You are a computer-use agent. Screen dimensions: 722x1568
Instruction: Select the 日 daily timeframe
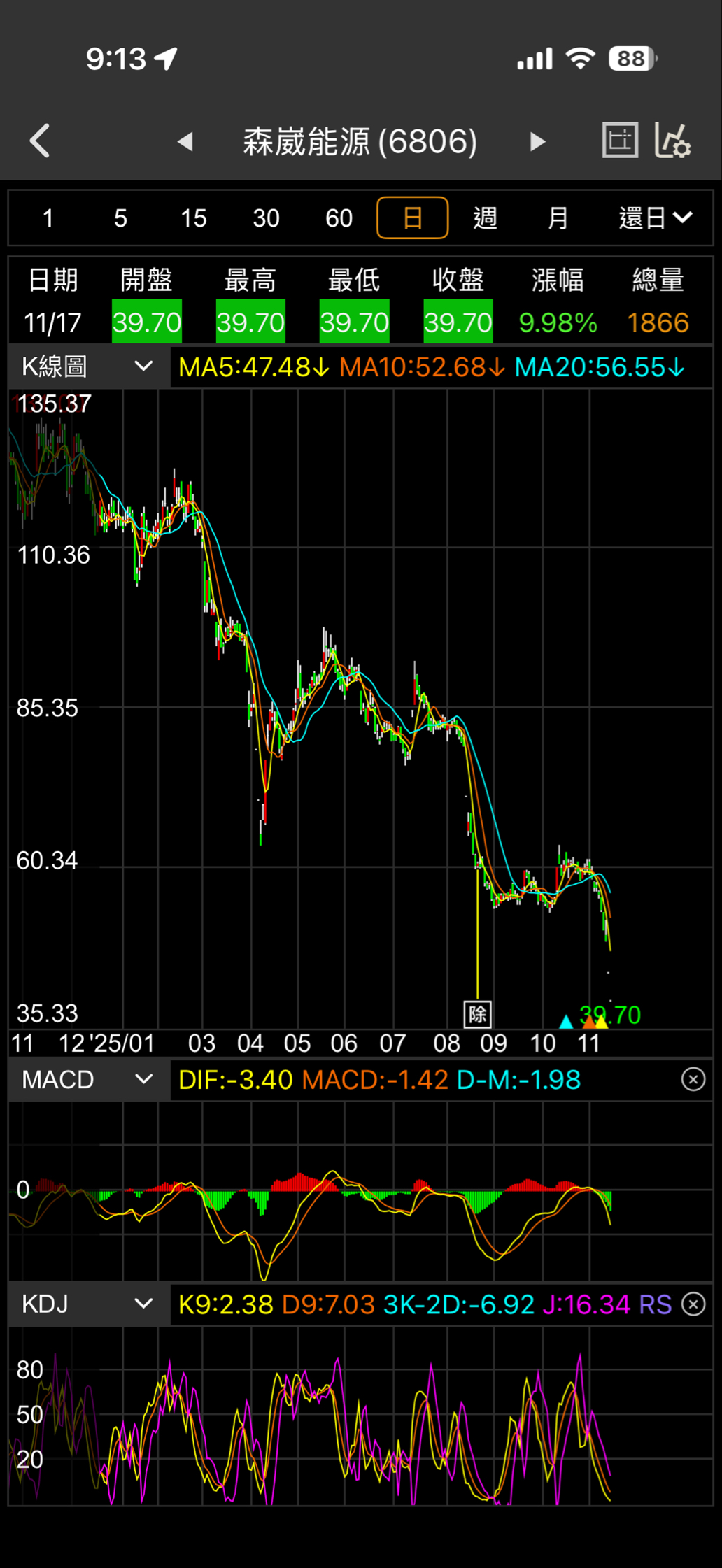[412, 218]
